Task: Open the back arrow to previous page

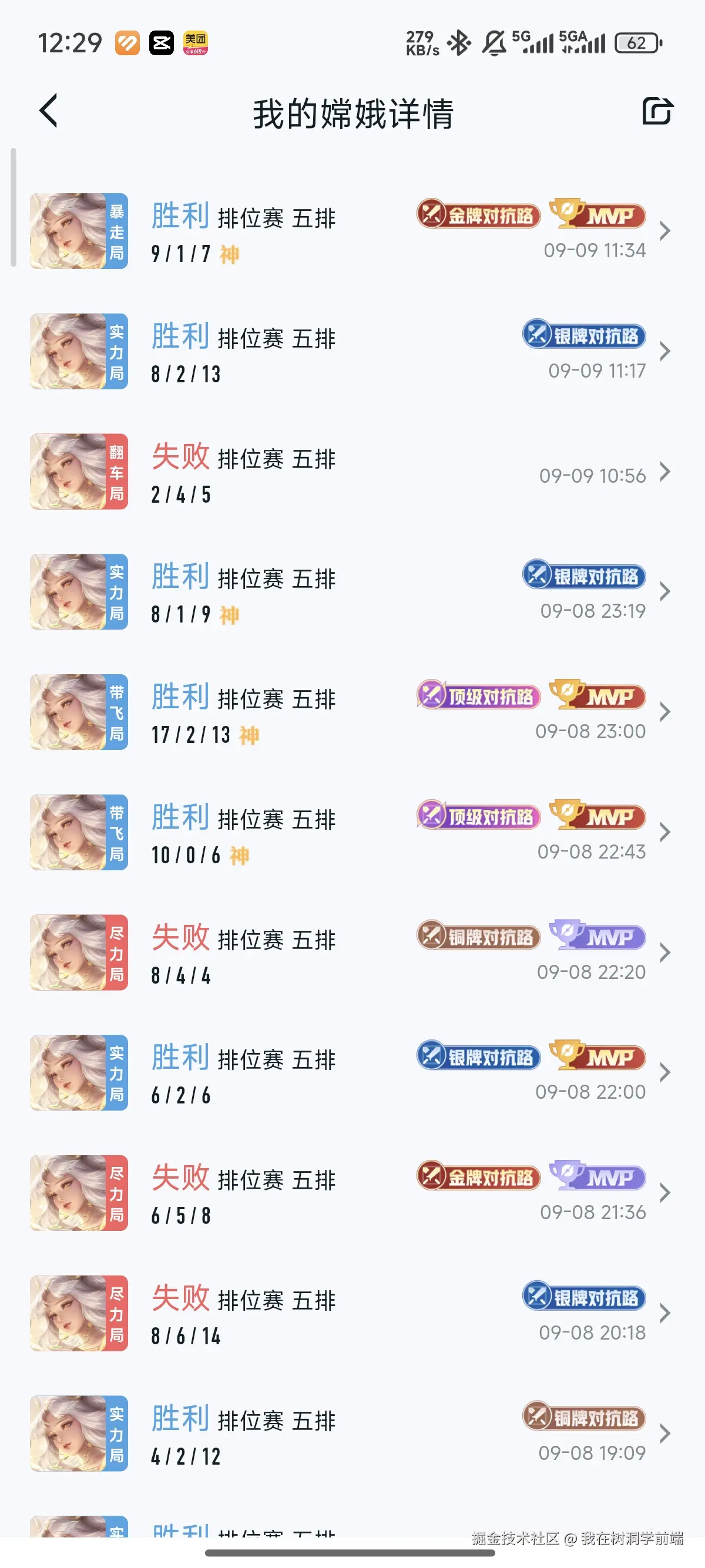Action: coord(50,111)
